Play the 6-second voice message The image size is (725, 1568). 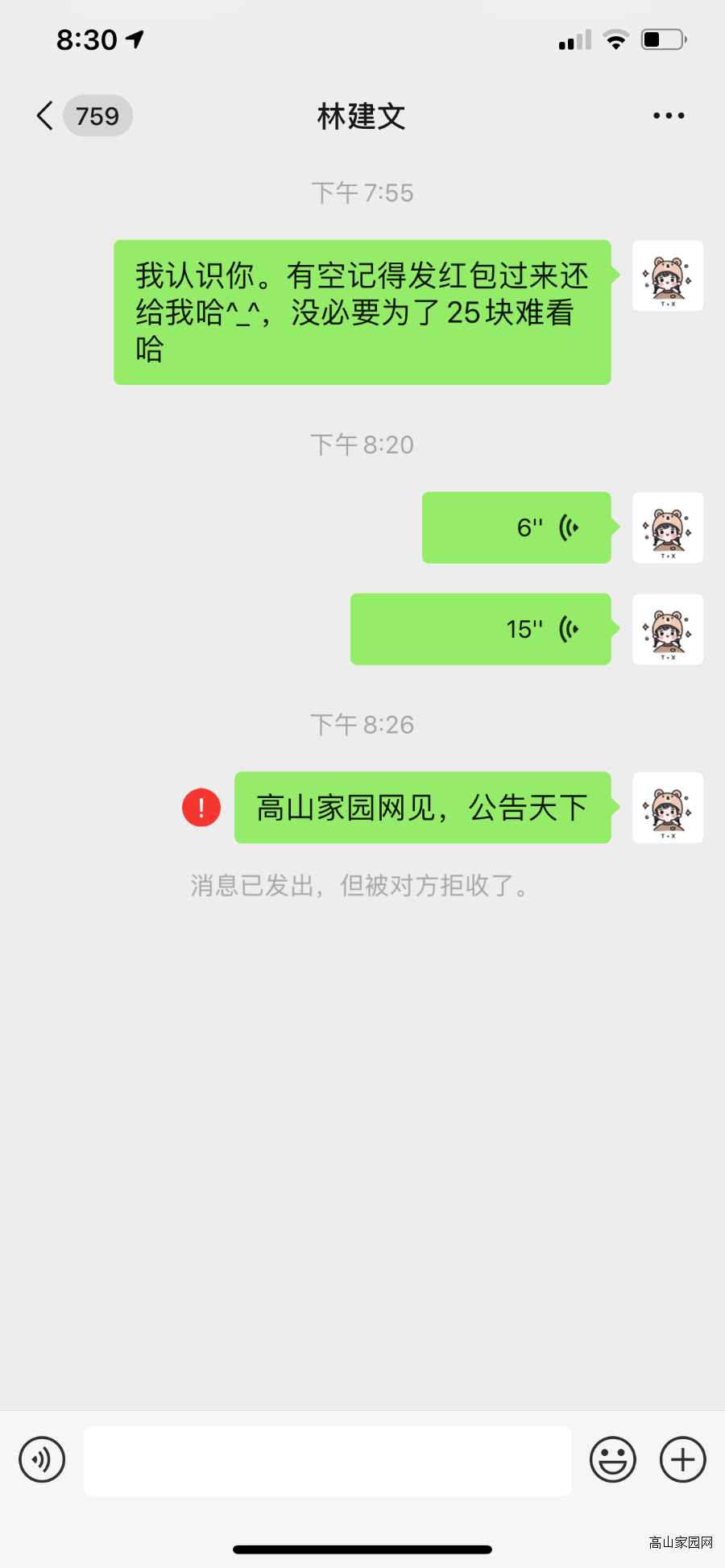pyautogui.click(x=516, y=527)
